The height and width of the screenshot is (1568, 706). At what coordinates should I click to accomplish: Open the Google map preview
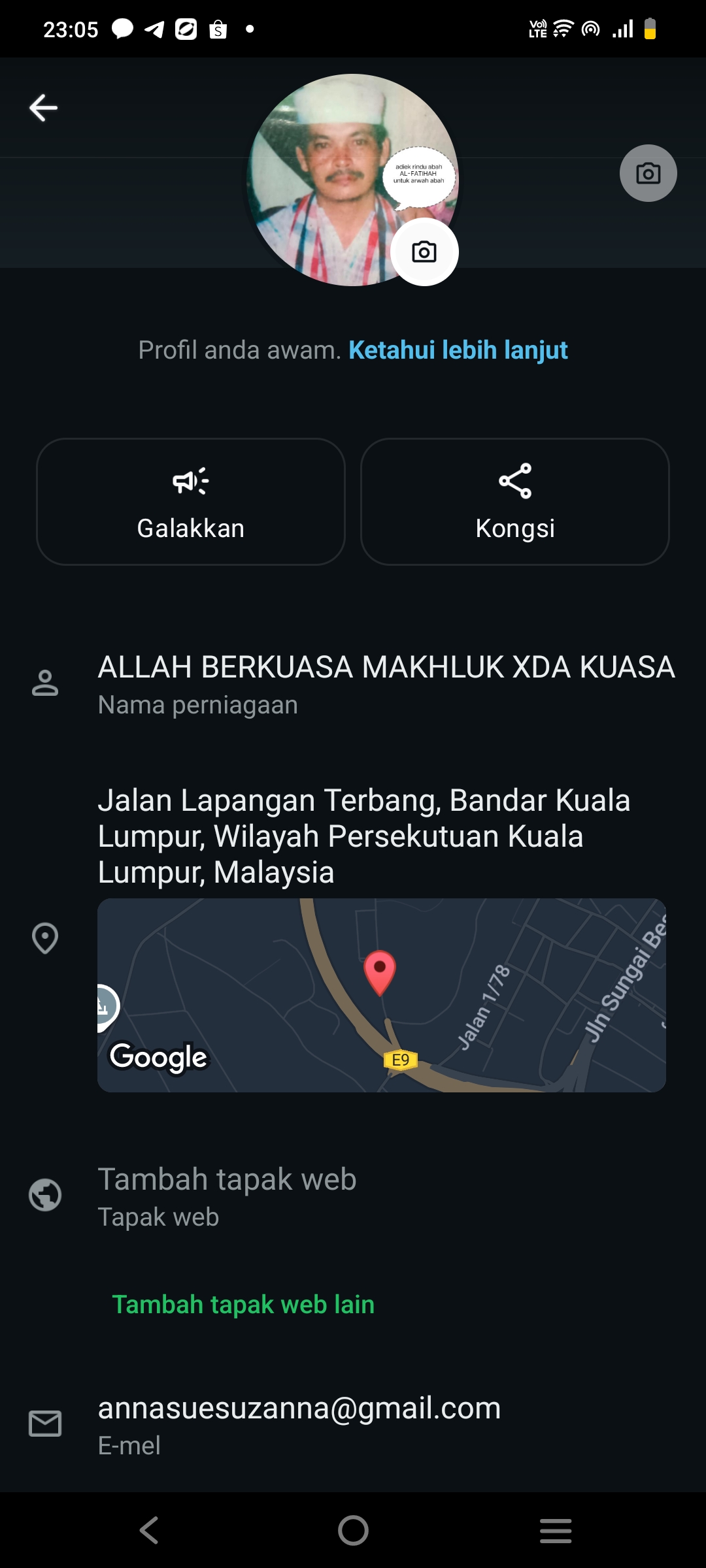click(x=382, y=995)
